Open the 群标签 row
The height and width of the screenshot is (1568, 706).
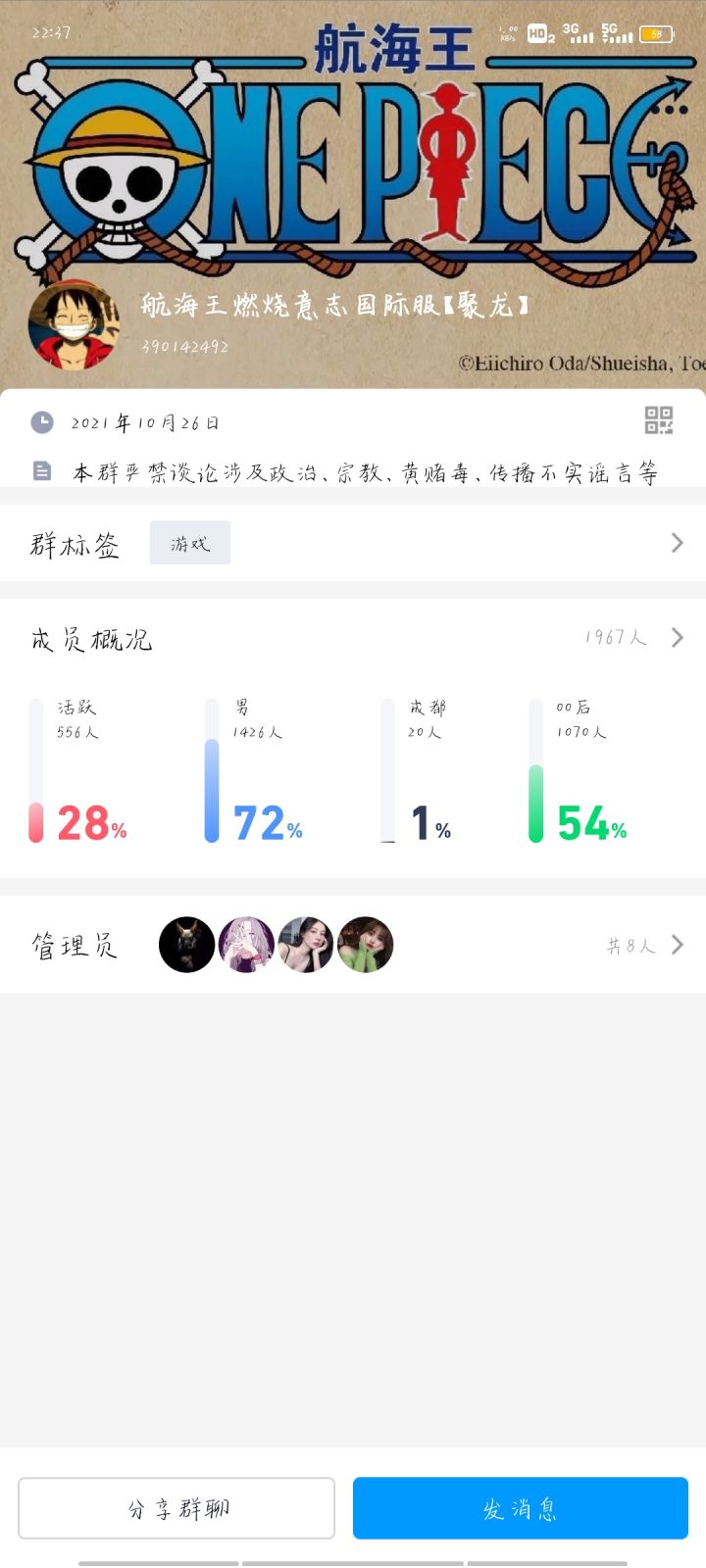pos(353,543)
